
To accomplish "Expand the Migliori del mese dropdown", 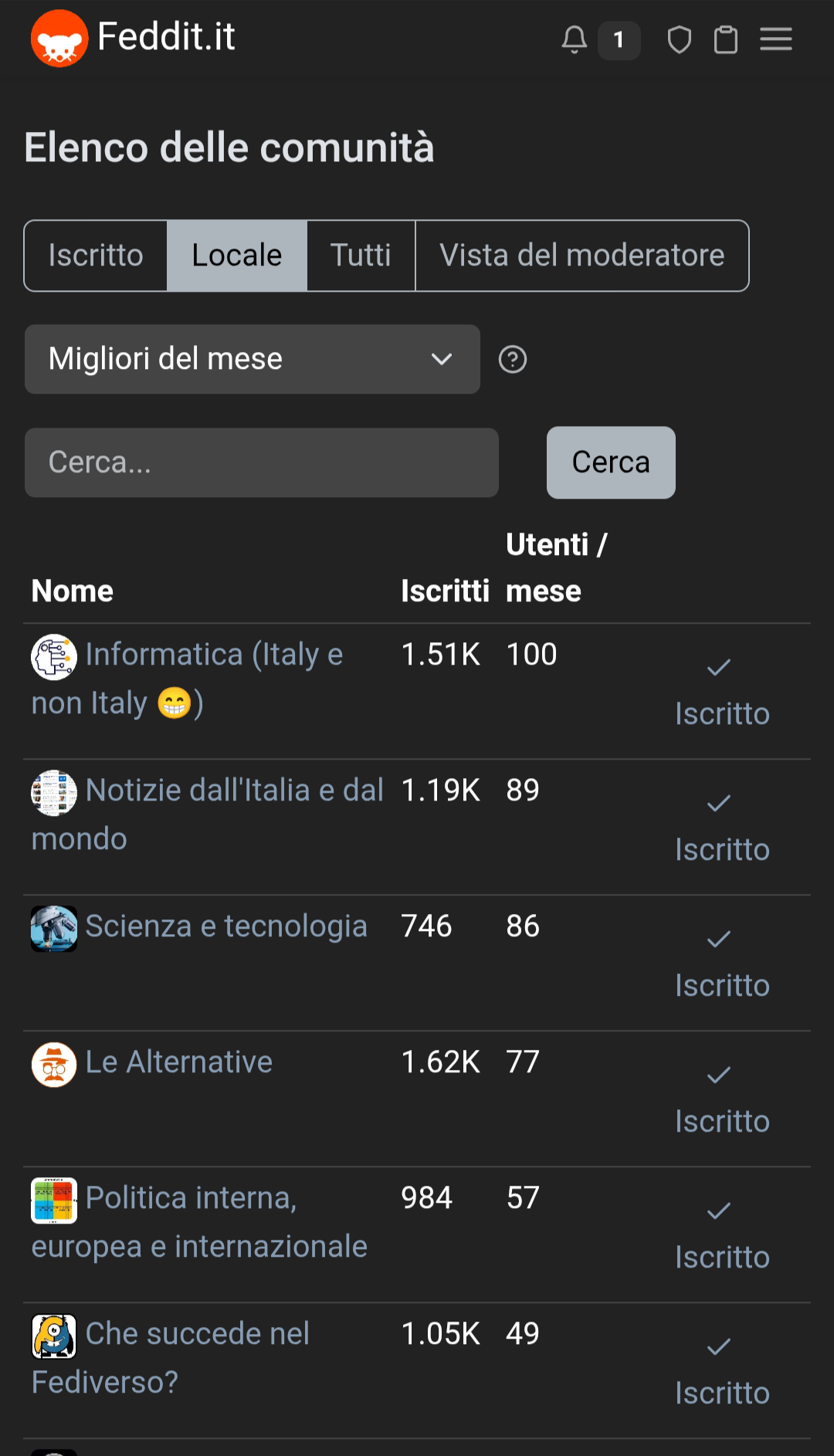I will click(253, 359).
